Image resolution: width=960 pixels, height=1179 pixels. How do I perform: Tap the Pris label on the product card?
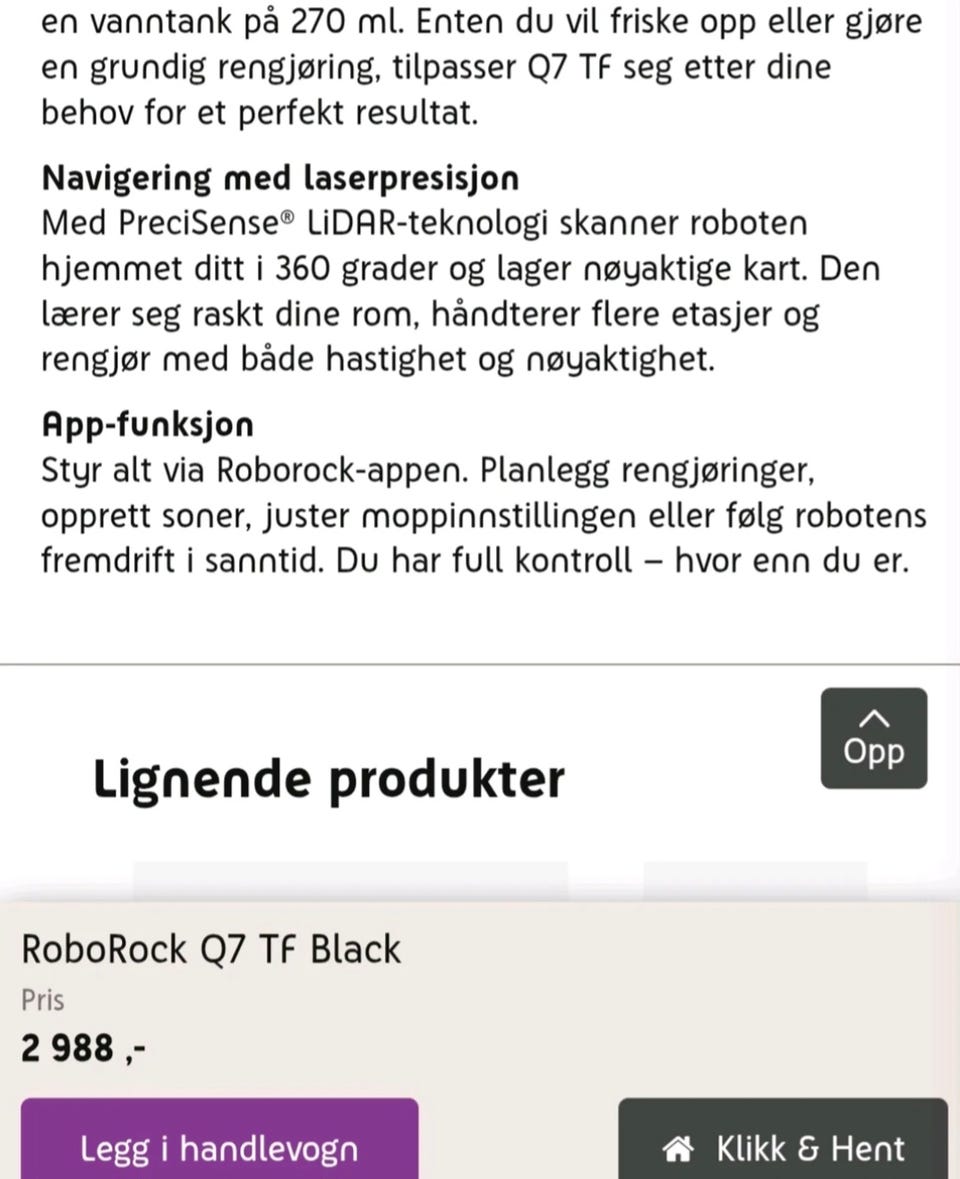tap(42, 999)
